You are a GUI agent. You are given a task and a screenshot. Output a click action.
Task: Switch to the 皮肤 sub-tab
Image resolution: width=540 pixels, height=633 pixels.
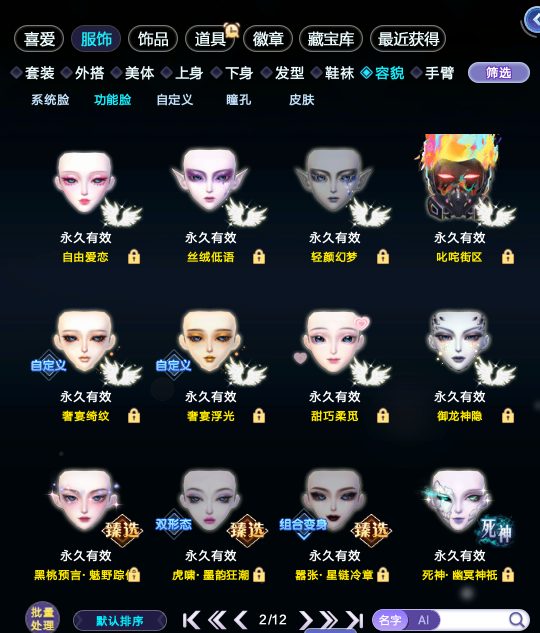[x=301, y=100]
